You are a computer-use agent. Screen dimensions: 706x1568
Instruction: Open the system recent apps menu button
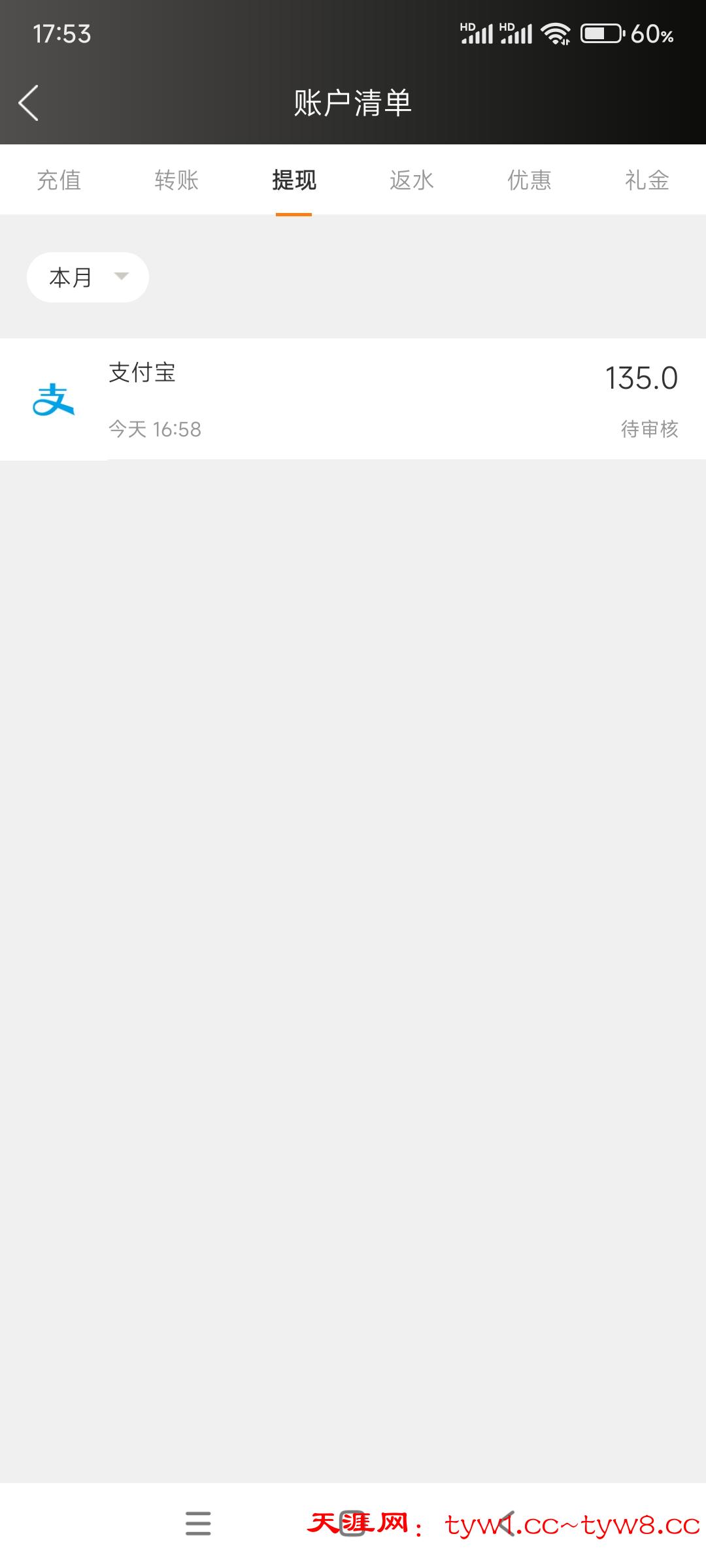198,1523
